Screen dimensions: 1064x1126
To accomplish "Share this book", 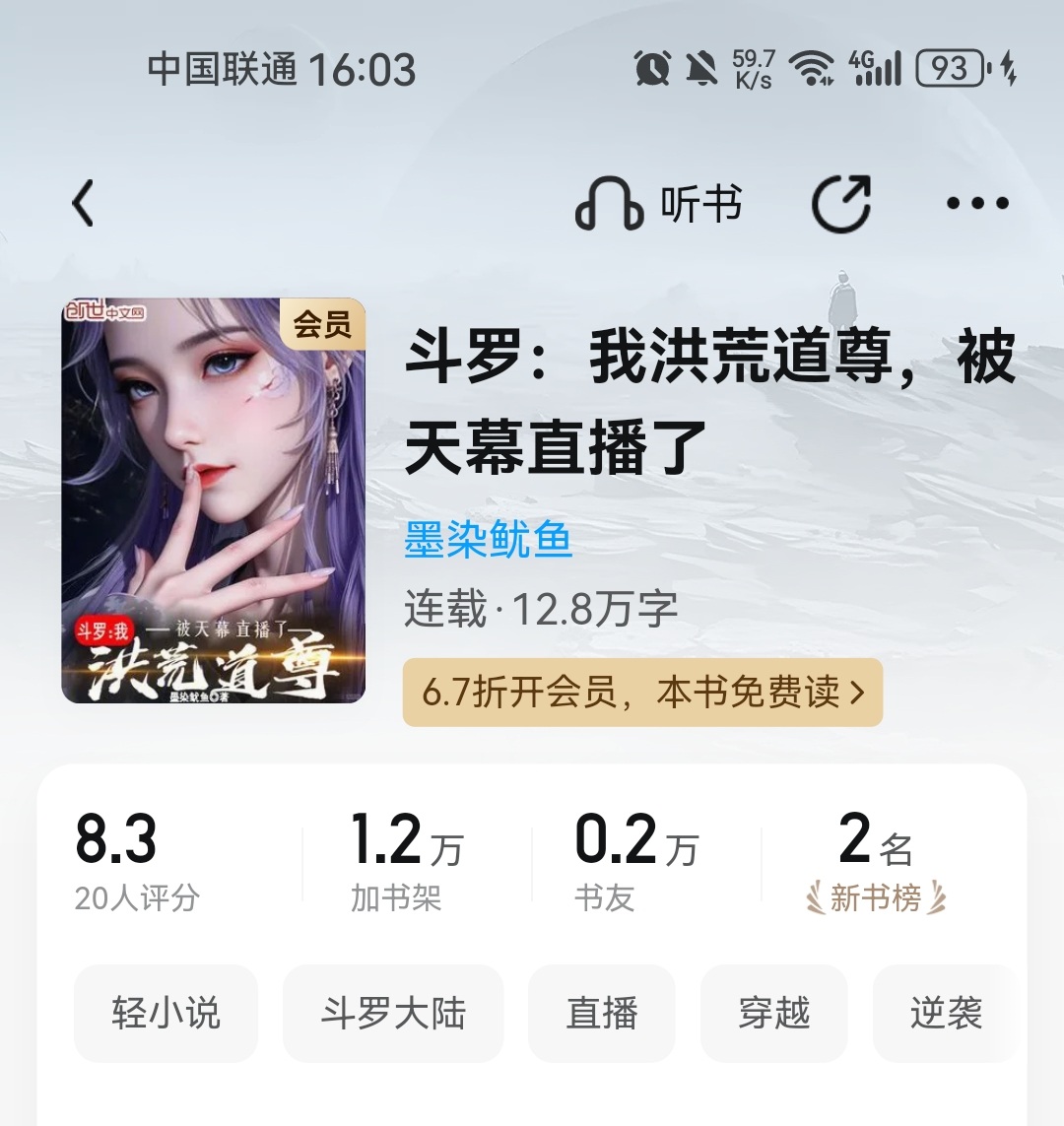I will [x=841, y=204].
